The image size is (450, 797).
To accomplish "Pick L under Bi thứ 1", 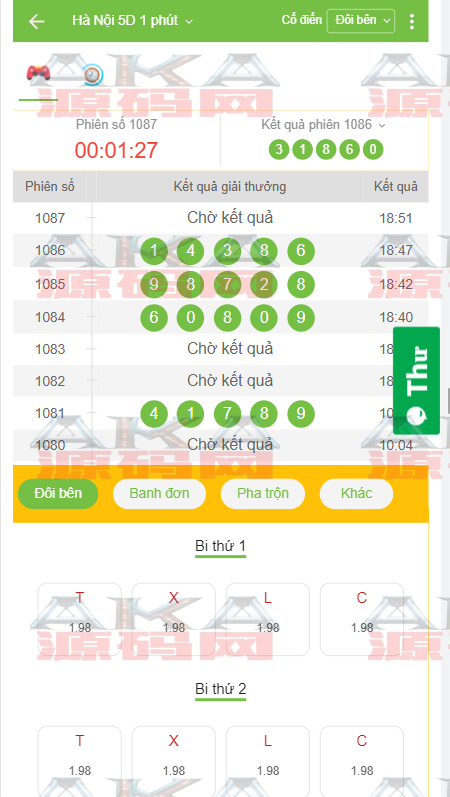I will [268, 619].
